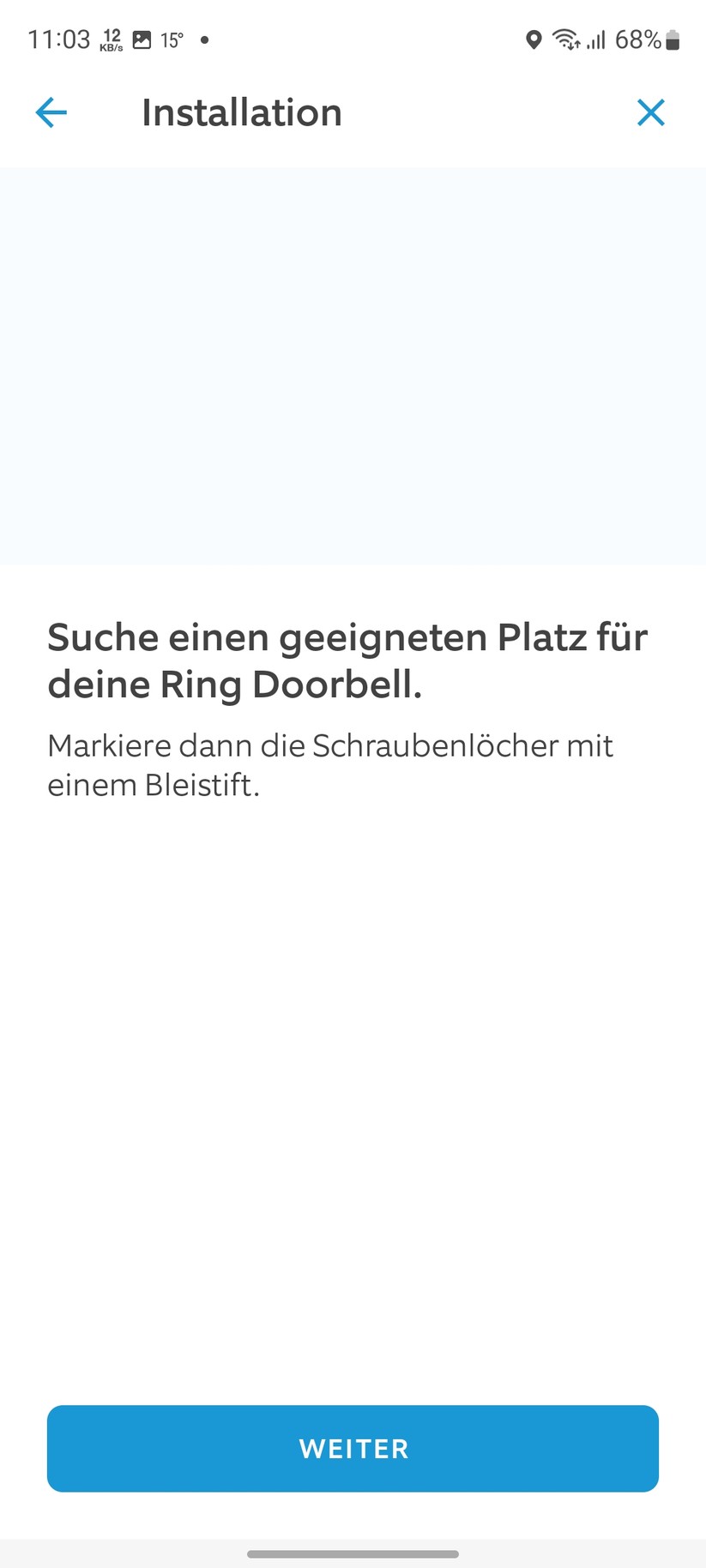This screenshot has width=706, height=1568.
Task: Tap the Wi-Fi icon in the status bar
Action: pos(566,39)
